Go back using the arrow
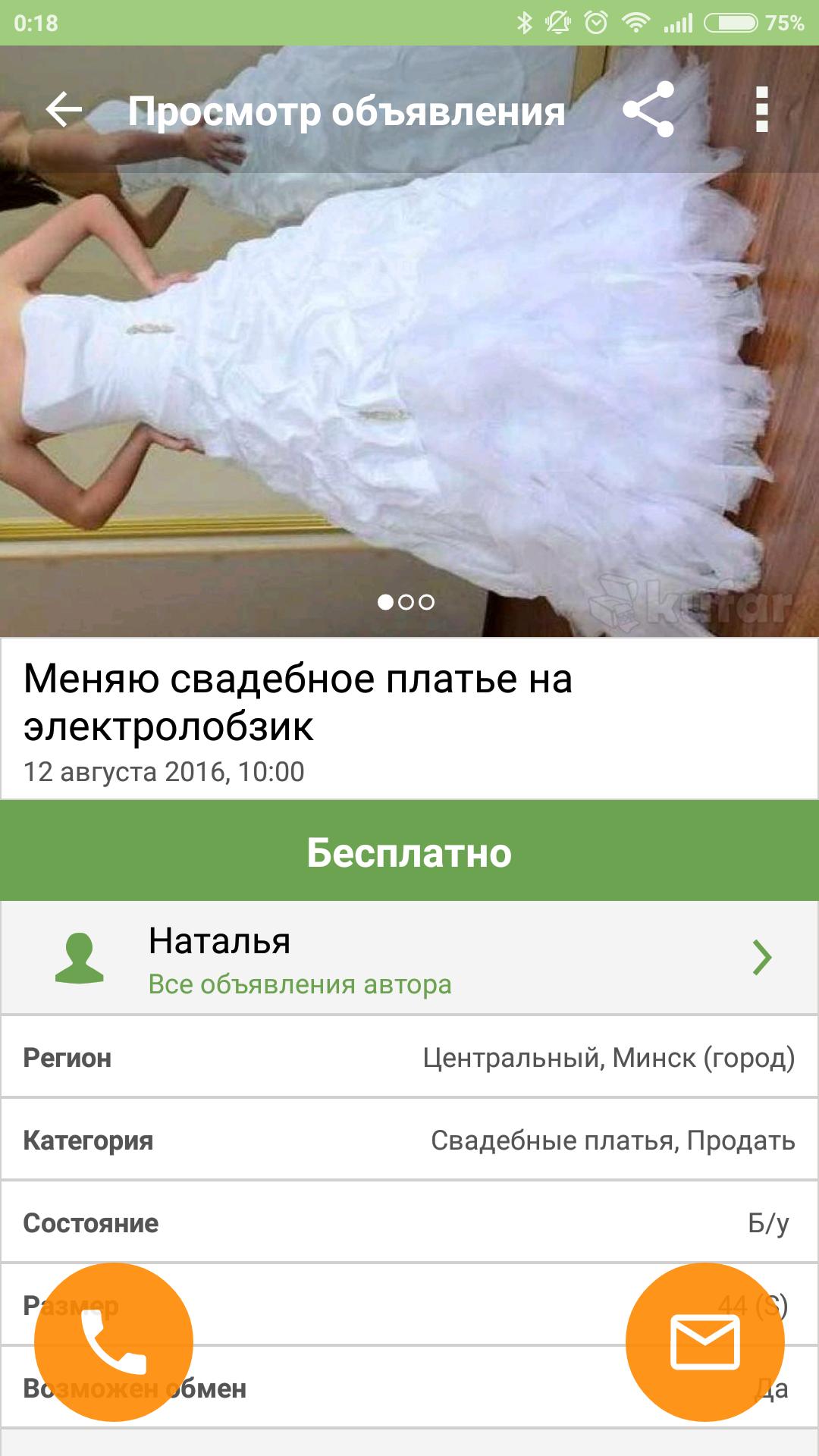This screenshot has width=819, height=1456. tap(64, 110)
